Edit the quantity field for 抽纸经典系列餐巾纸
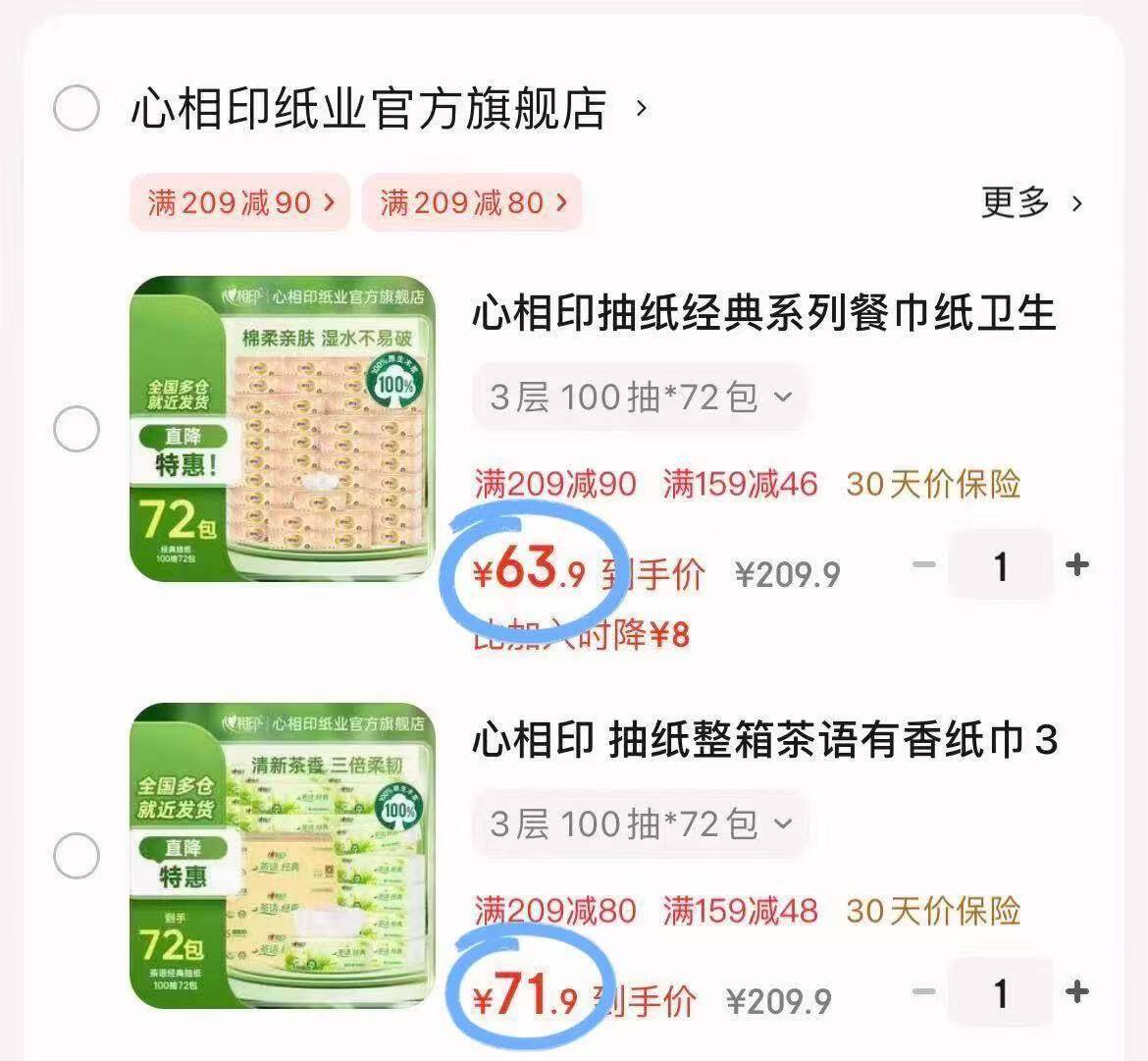This screenshot has height=1061, width=1148. point(1000,565)
